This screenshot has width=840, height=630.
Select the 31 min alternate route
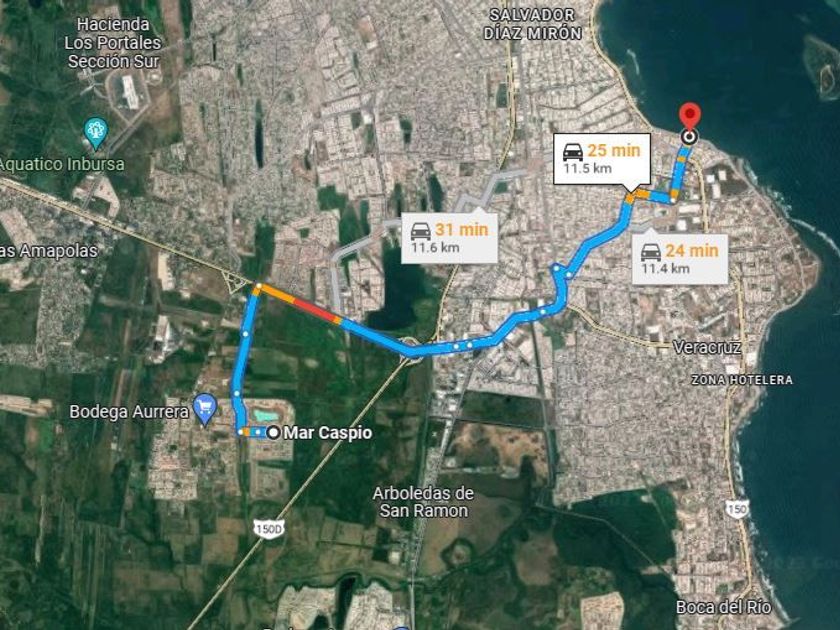click(449, 238)
